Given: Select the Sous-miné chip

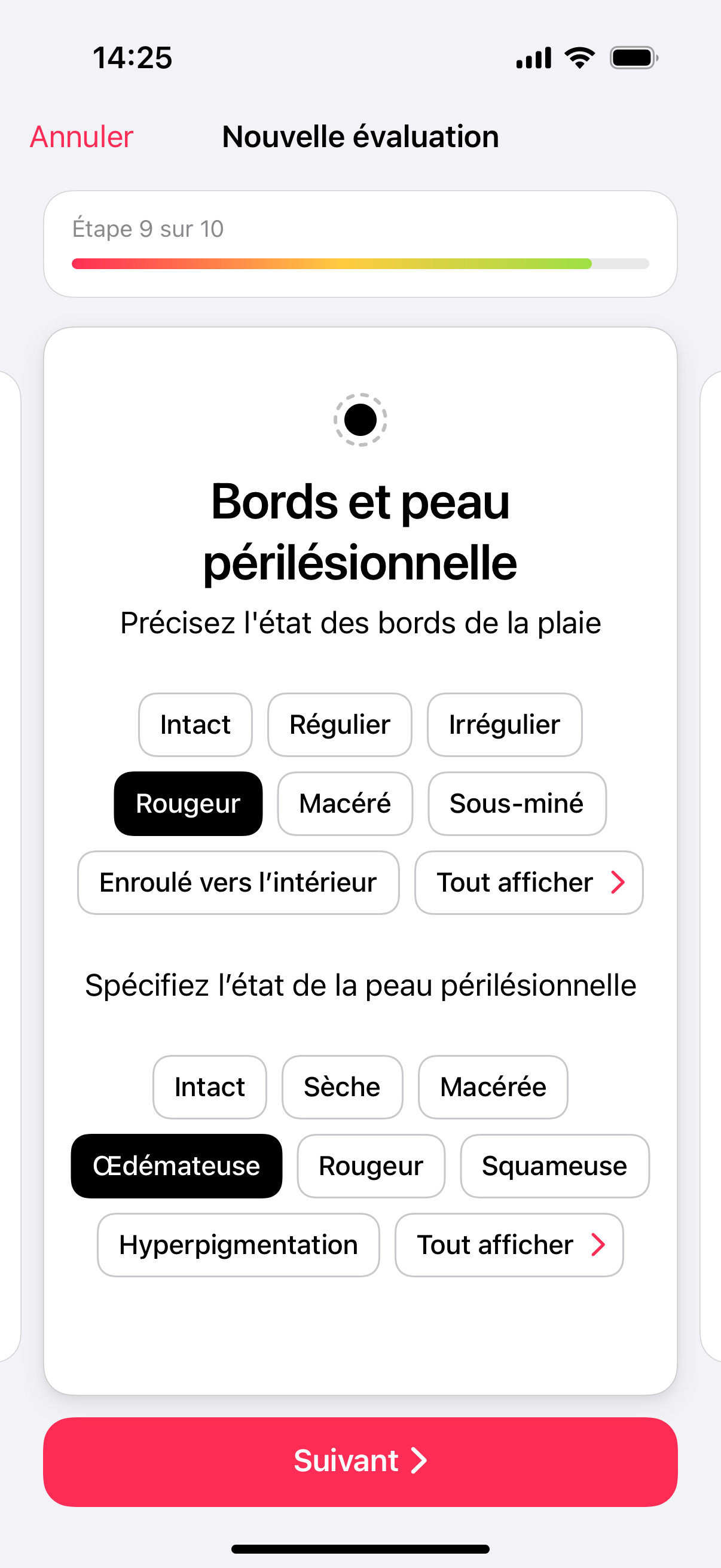Looking at the screenshot, I should 517,804.
